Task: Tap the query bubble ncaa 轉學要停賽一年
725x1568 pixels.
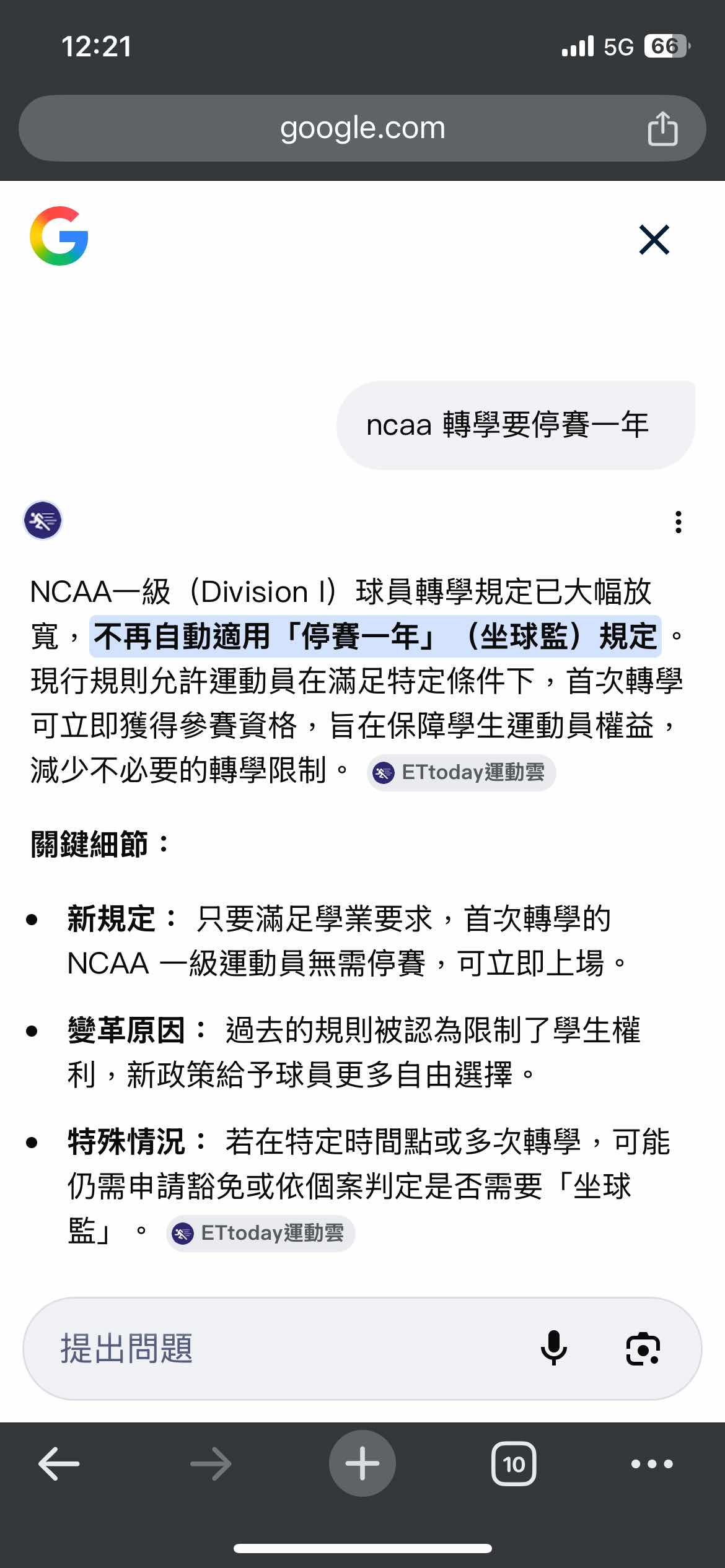Action: [x=507, y=425]
